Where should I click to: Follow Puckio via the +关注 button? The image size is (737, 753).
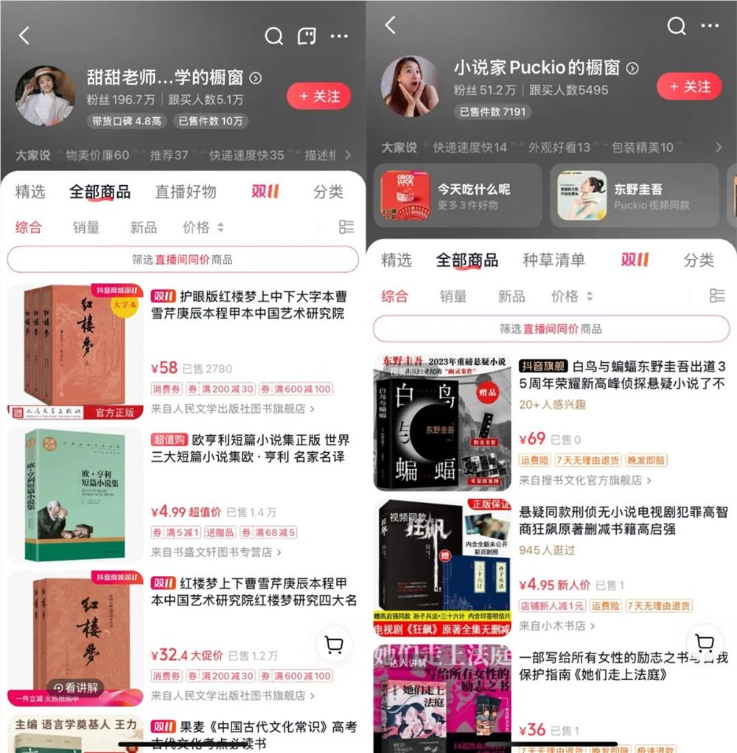[689, 87]
